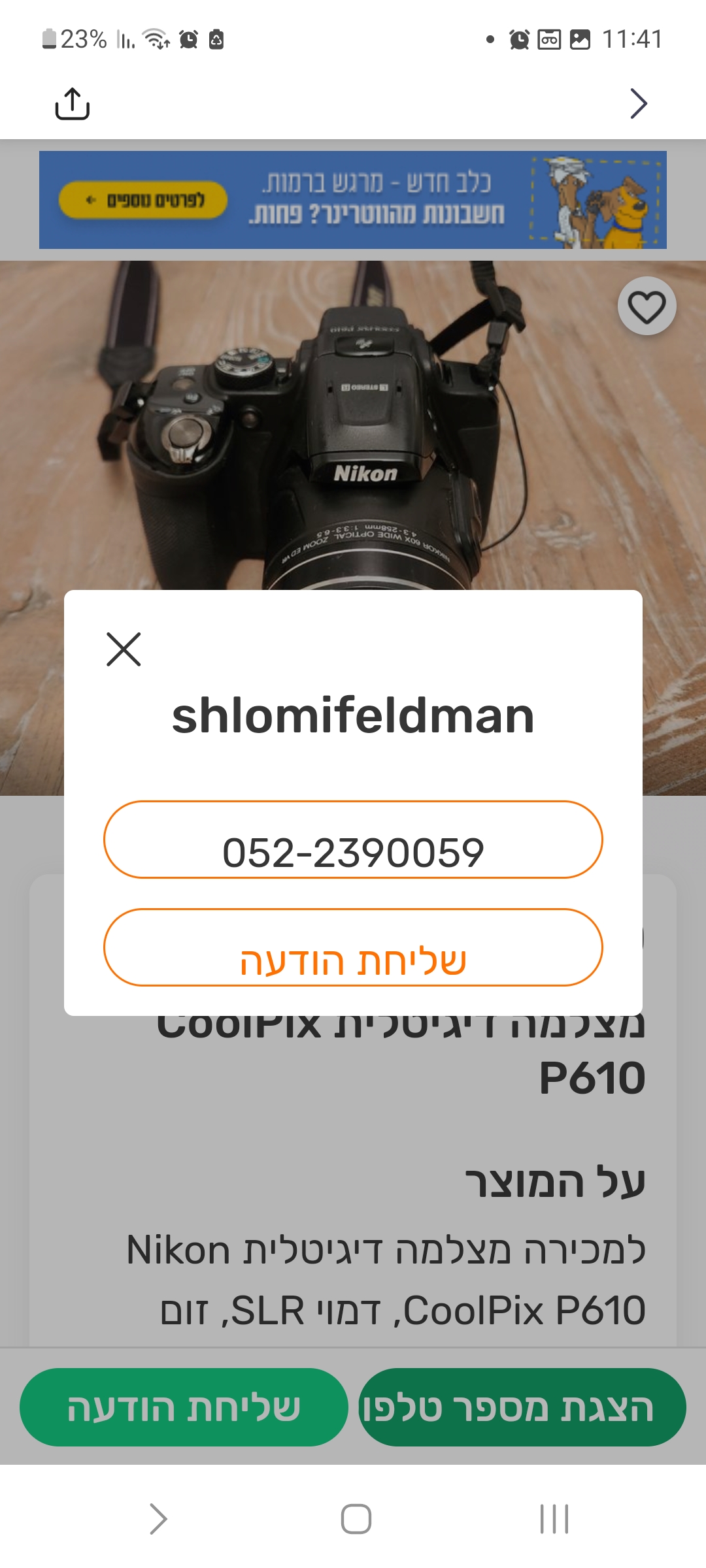Open the recent apps view
706x1568 pixels.
(554, 1519)
